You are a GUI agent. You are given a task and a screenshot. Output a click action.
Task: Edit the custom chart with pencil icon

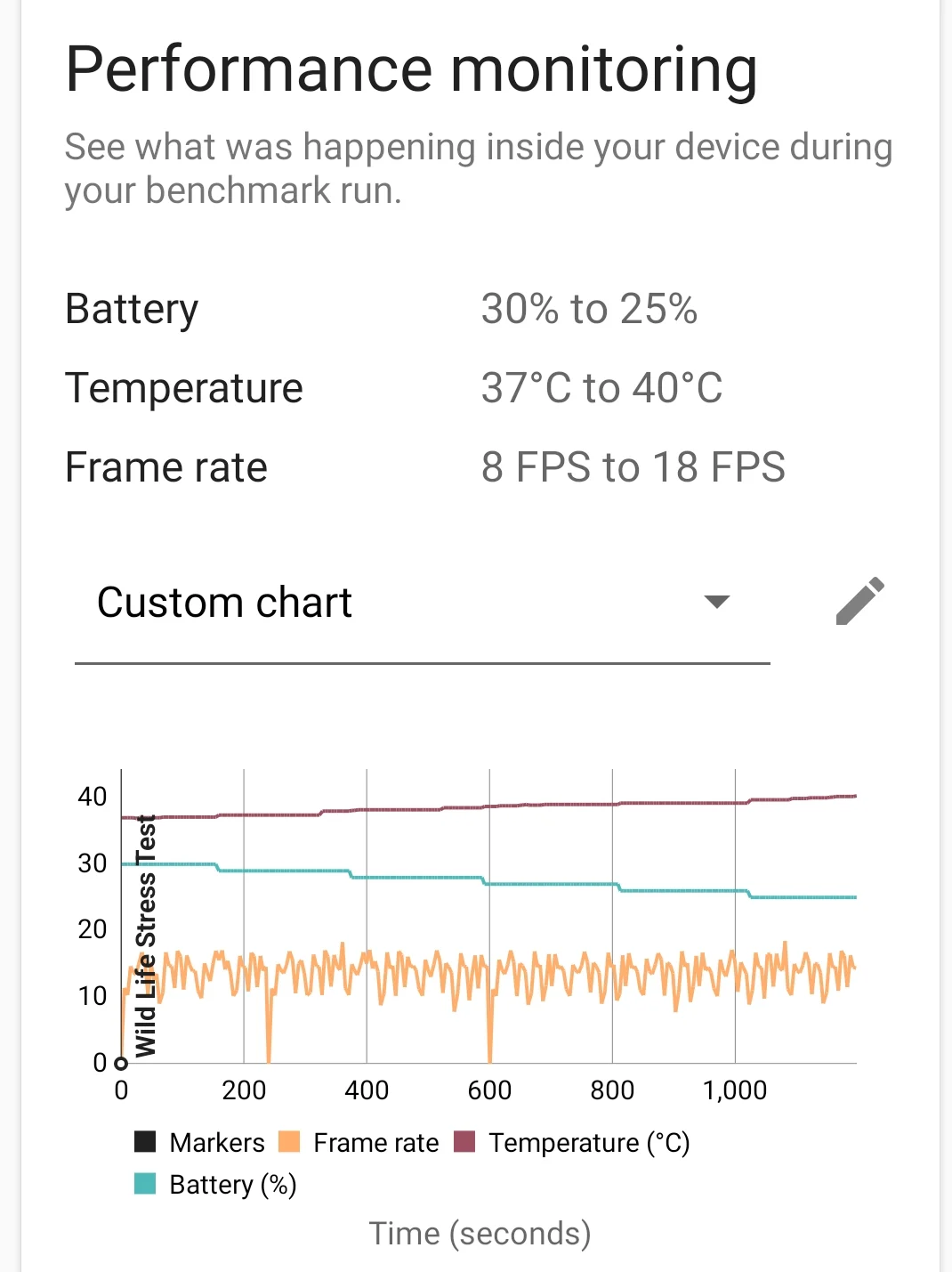click(x=859, y=601)
